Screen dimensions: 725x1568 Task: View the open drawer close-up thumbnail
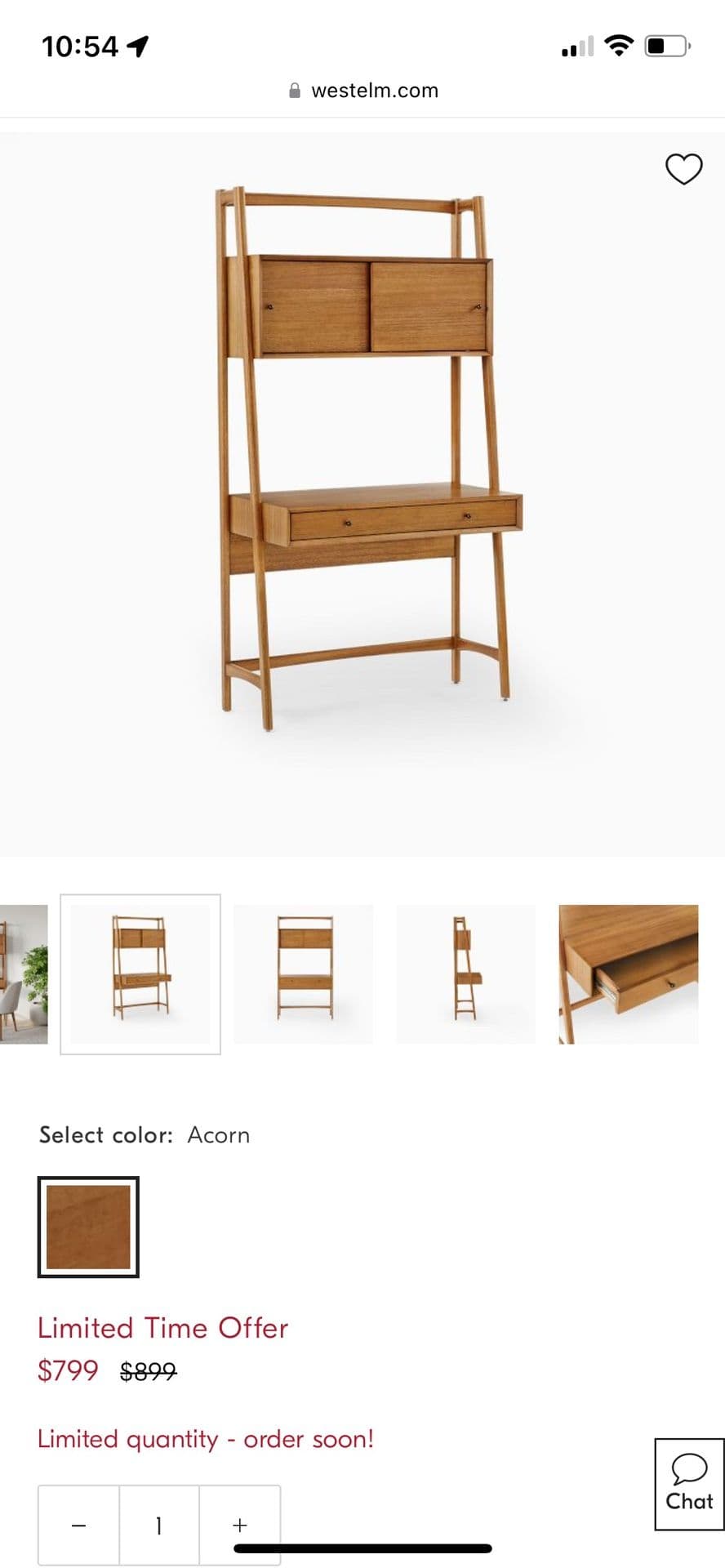[x=628, y=973]
